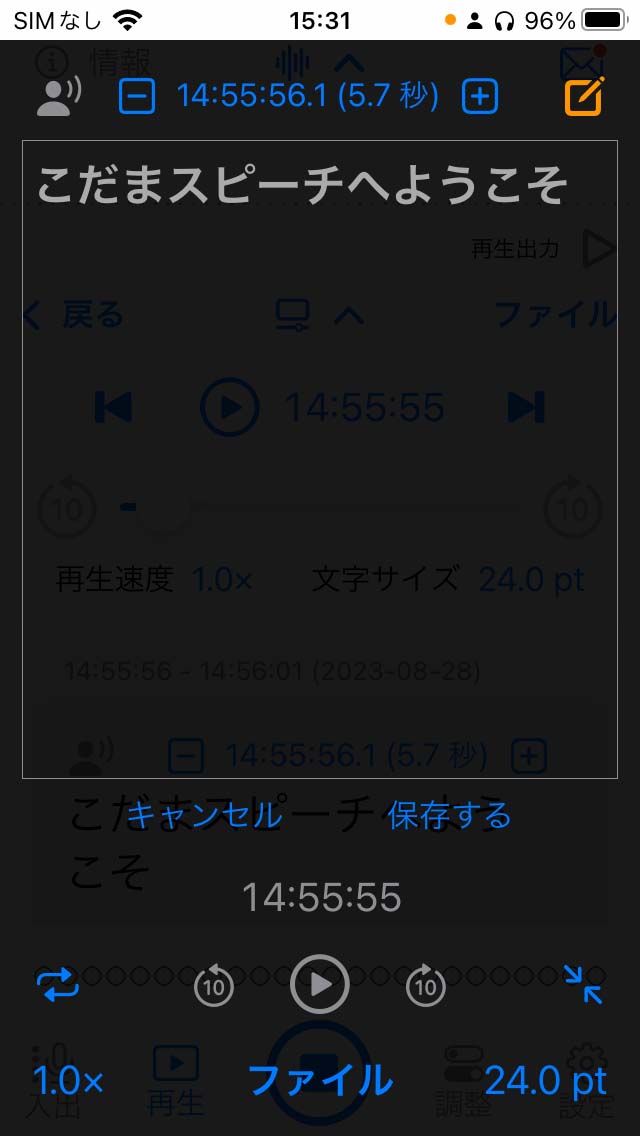Change the 1.0× playback speed
Image resolution: width=640 pixels, height=1136 pixels.
pyautogui.click(x=68, y=1080)
